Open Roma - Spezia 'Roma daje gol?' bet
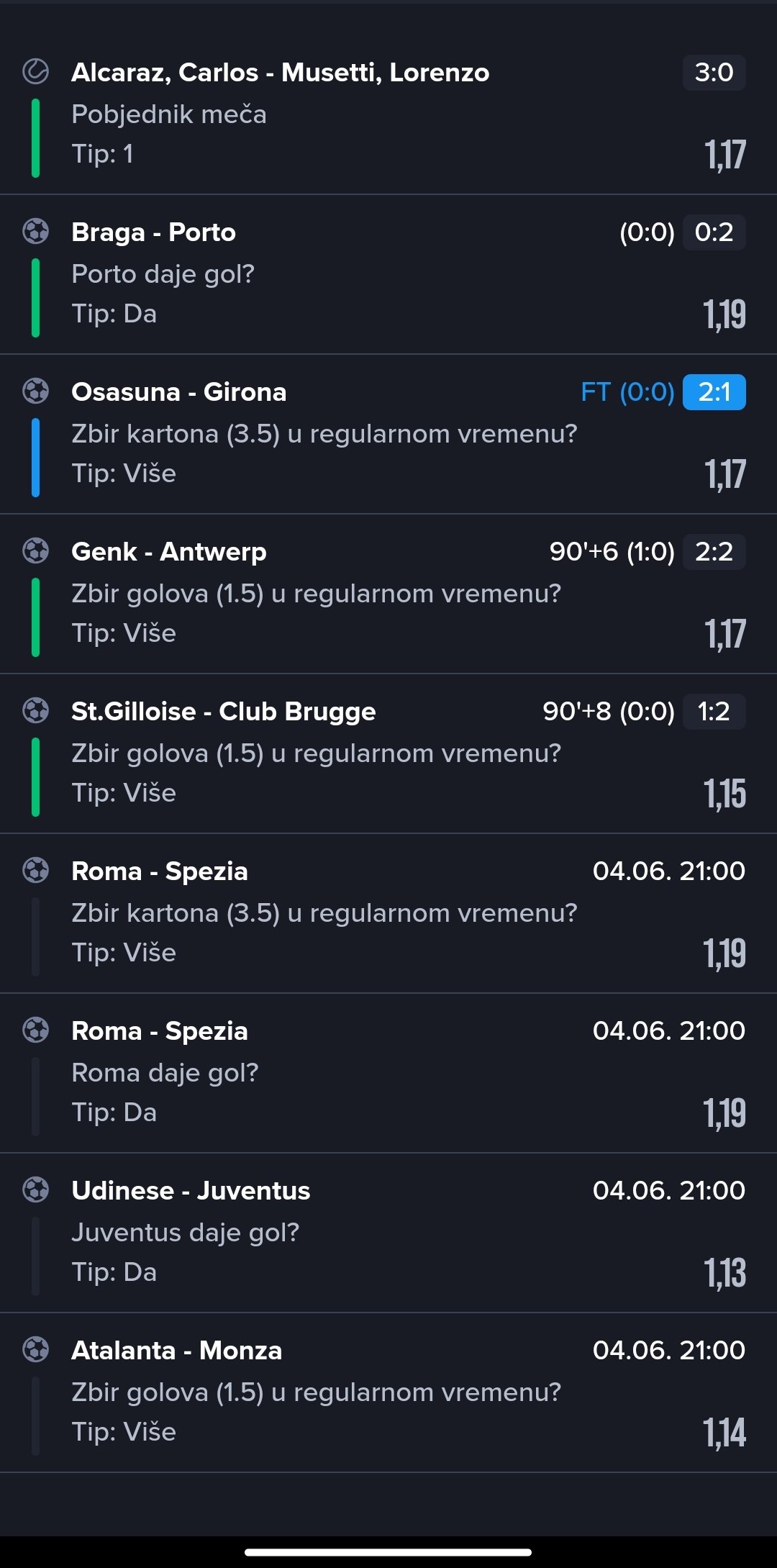777x1568 pixels. [x=388, y=1073]
